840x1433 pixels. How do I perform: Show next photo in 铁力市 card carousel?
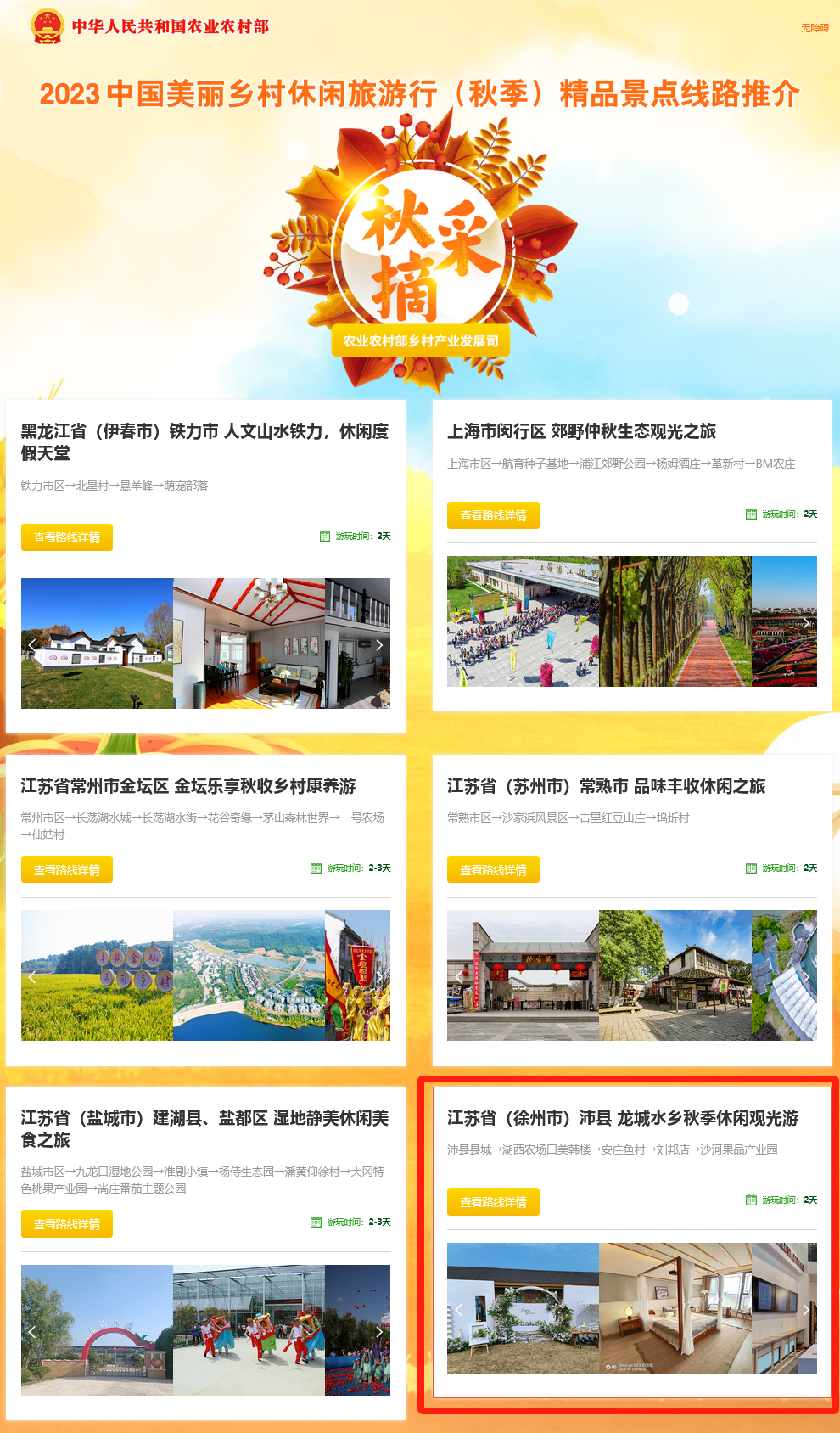[379, 645]
